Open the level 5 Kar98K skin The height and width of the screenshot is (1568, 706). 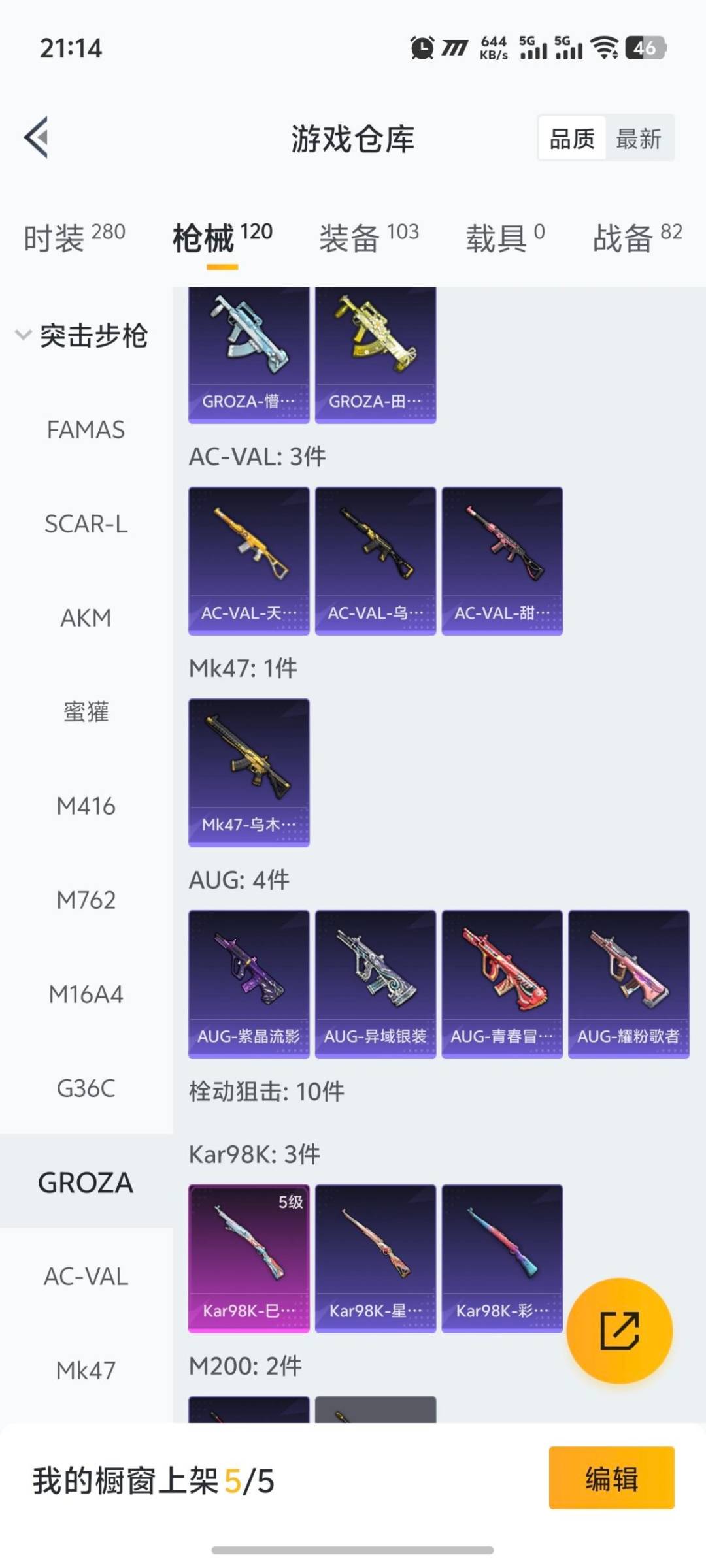pyautogui.click(x=248, y=1258)
